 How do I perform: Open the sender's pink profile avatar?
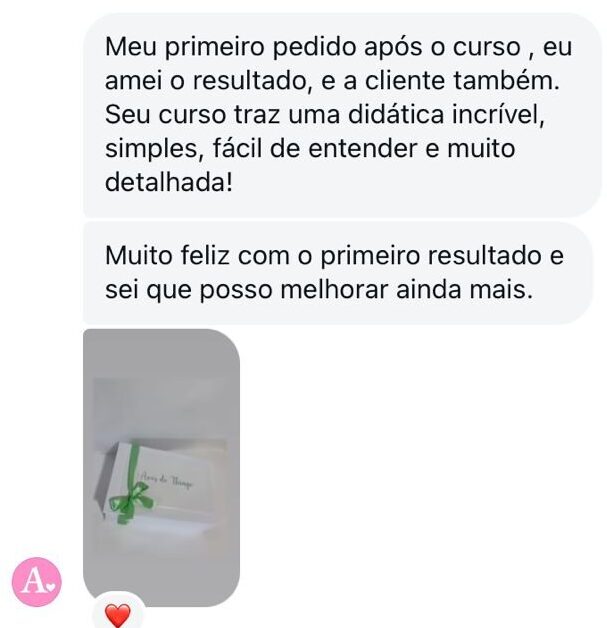(37, 581)
